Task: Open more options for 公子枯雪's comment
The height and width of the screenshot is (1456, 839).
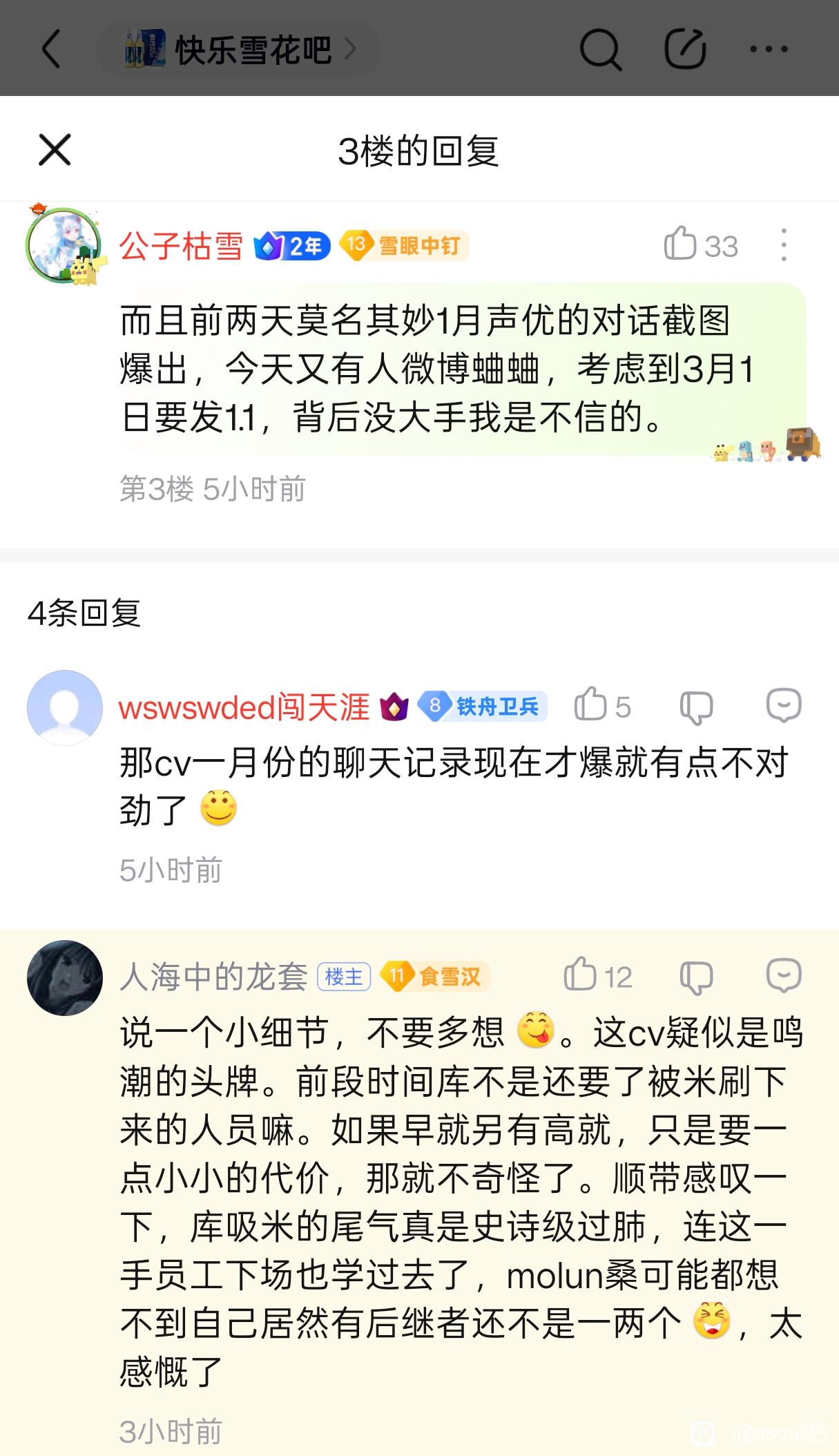Action: pos(784,245)
